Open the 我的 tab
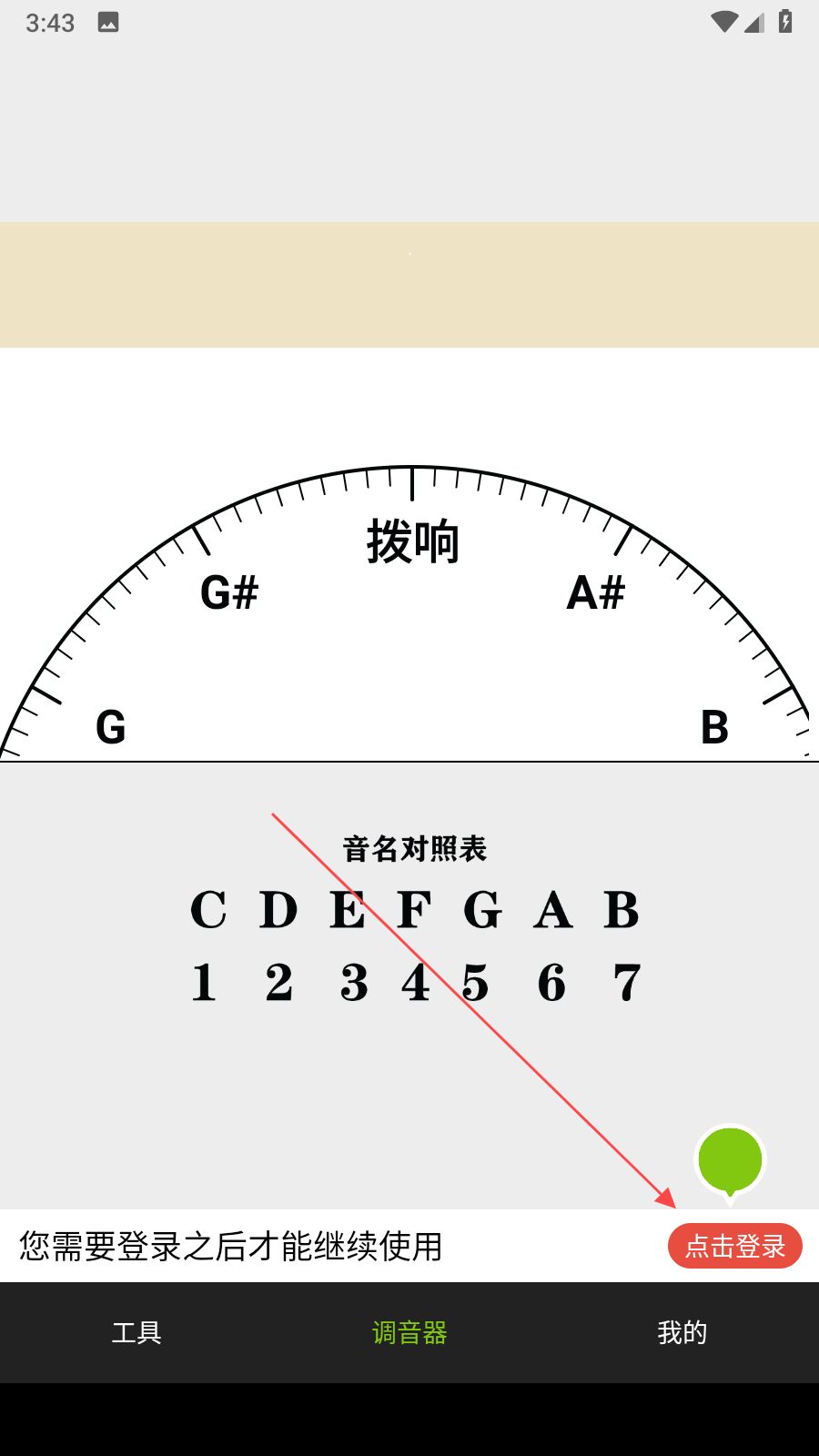The height and width of the screenshot is (1456, 819). pos(682,1332)
